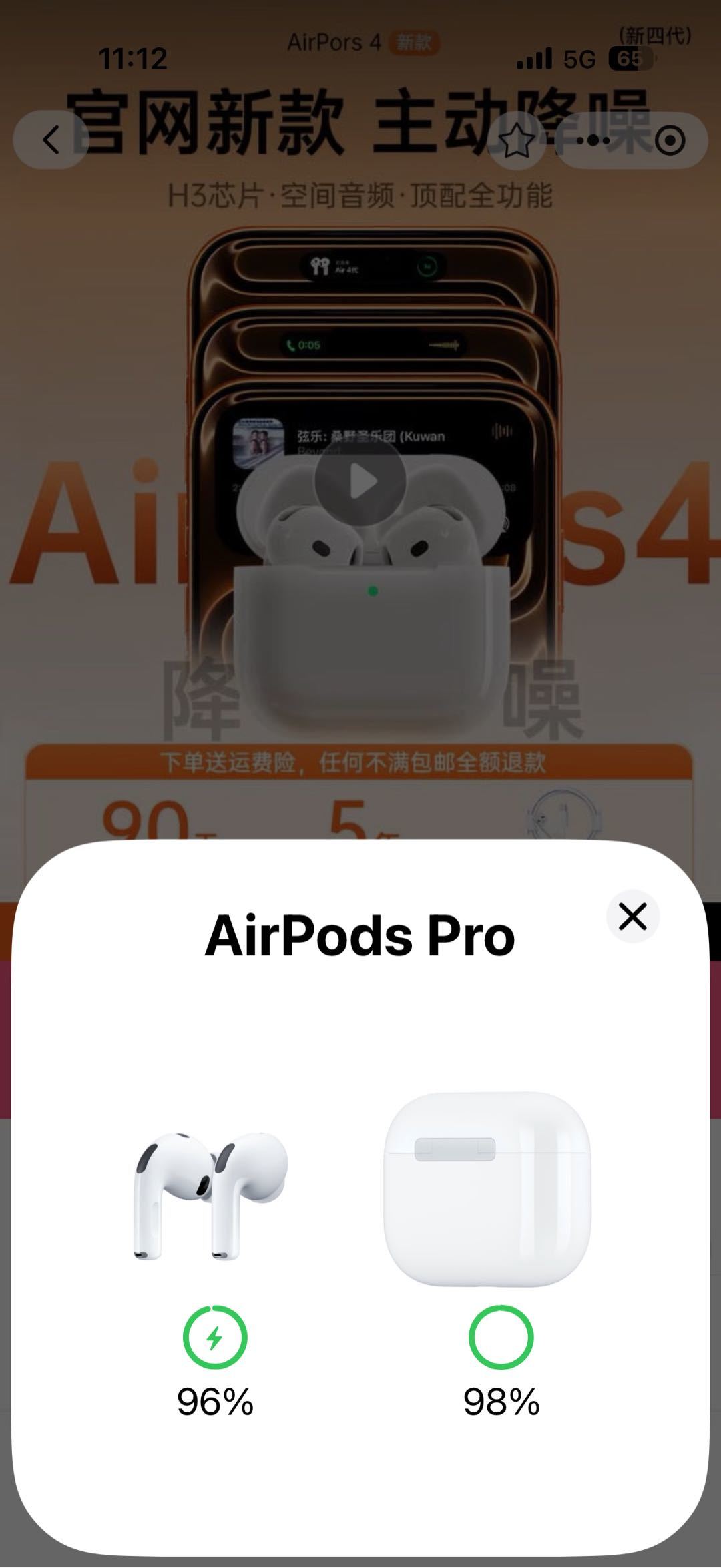Open the three-dot more menu

(593, 140)
